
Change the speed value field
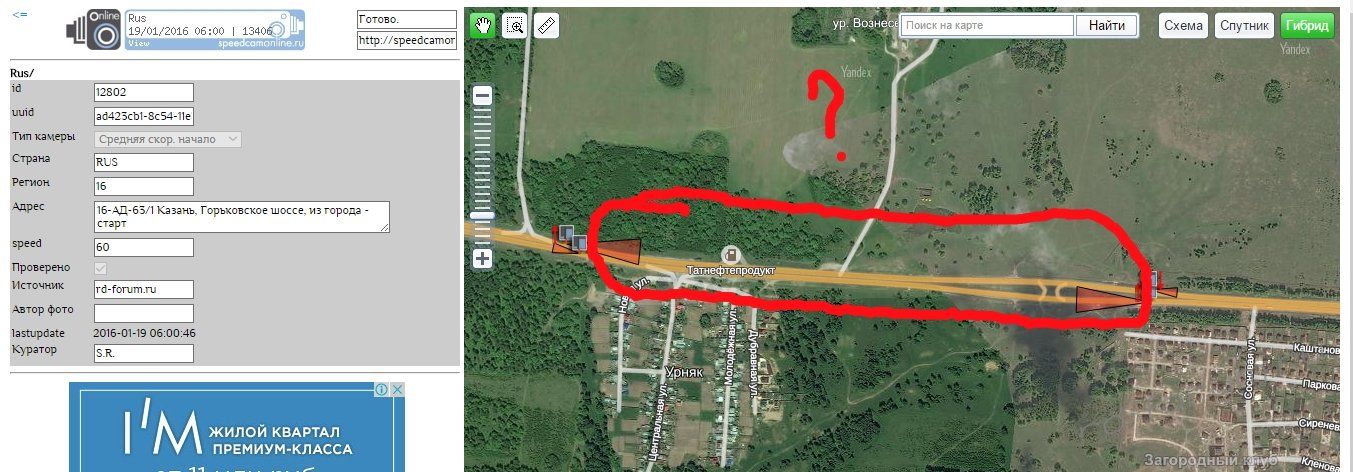tap(143, 247)
